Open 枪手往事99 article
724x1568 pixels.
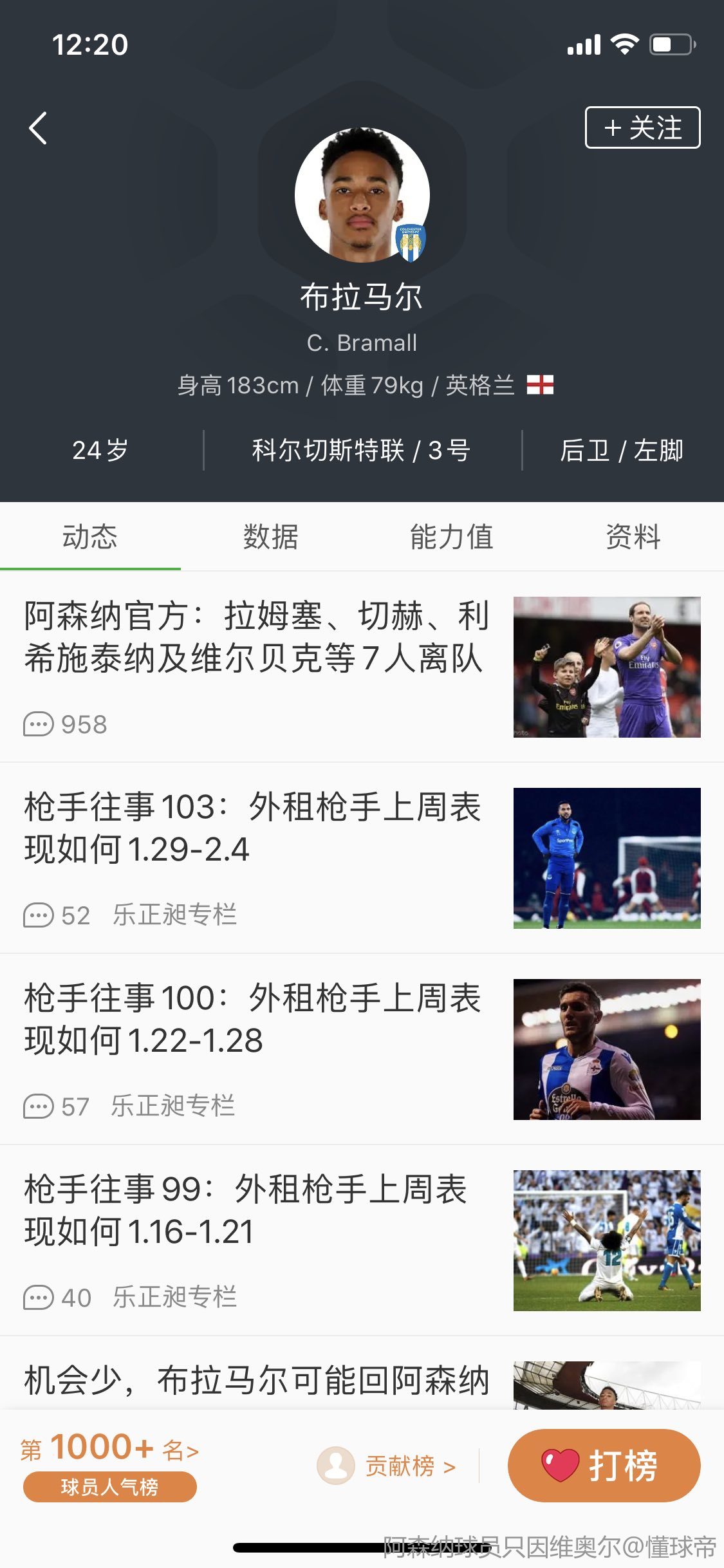point(245,1210)
